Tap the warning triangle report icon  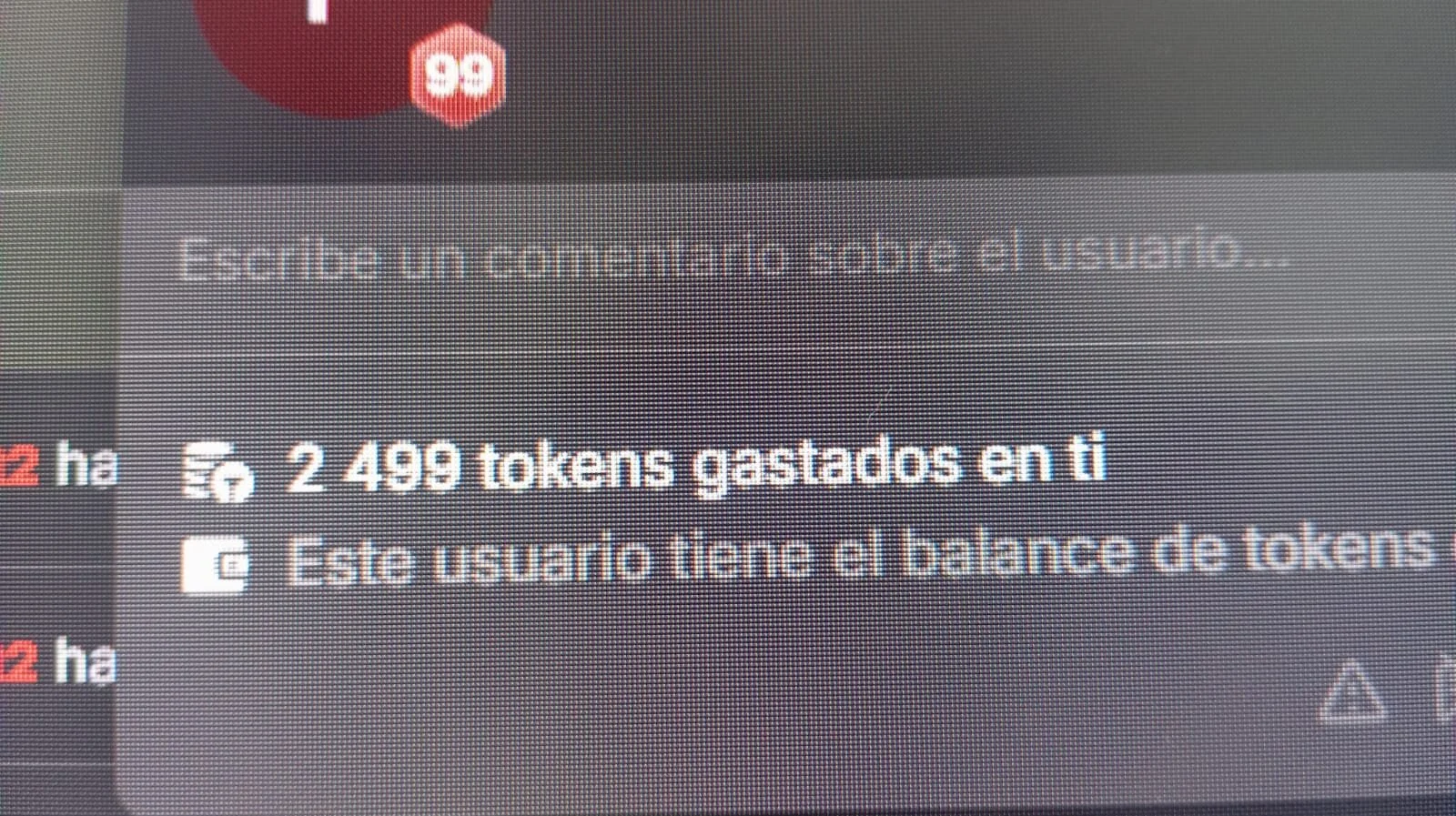click(1352, 693)
